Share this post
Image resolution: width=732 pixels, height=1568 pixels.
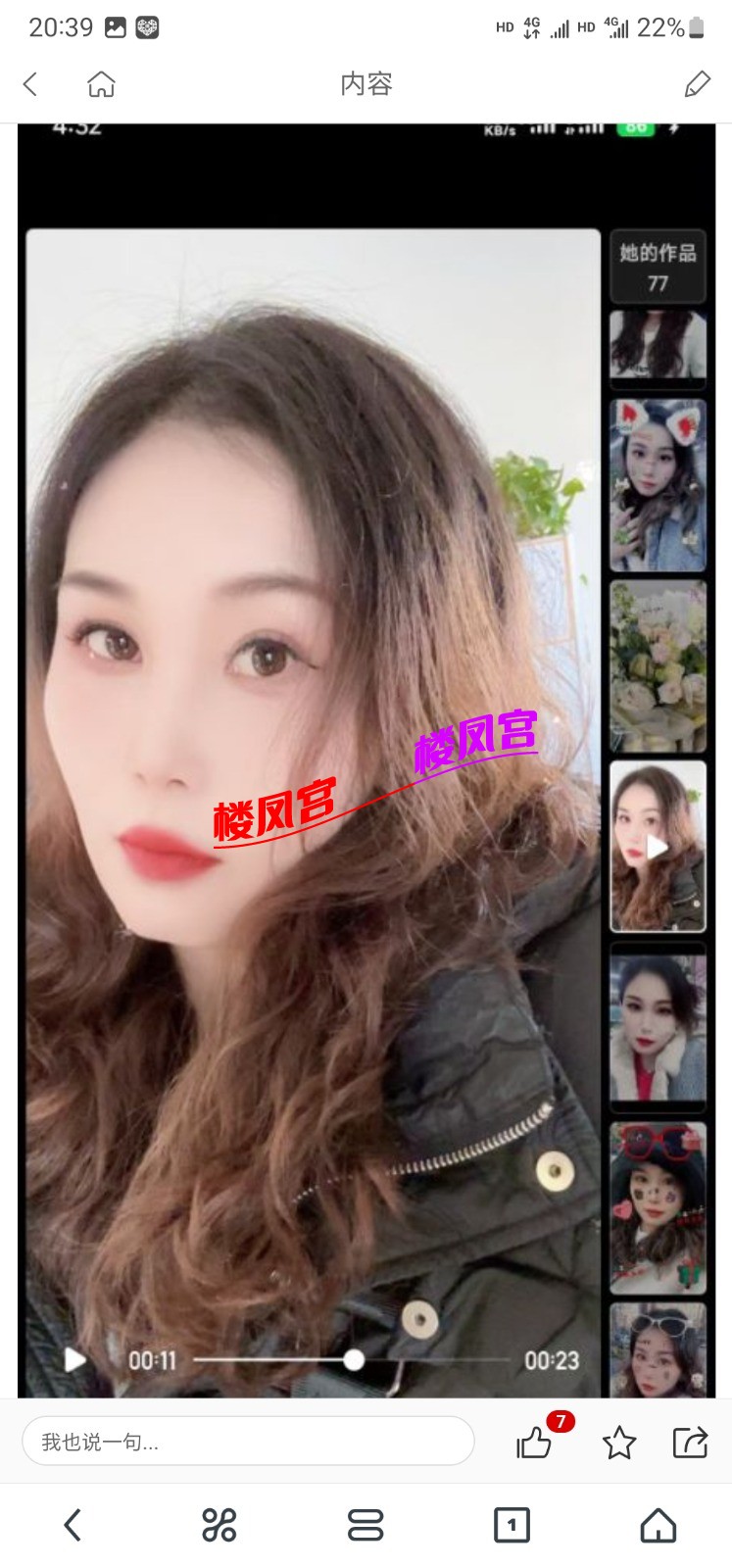pyautogui.click(x=690, y=1442)
